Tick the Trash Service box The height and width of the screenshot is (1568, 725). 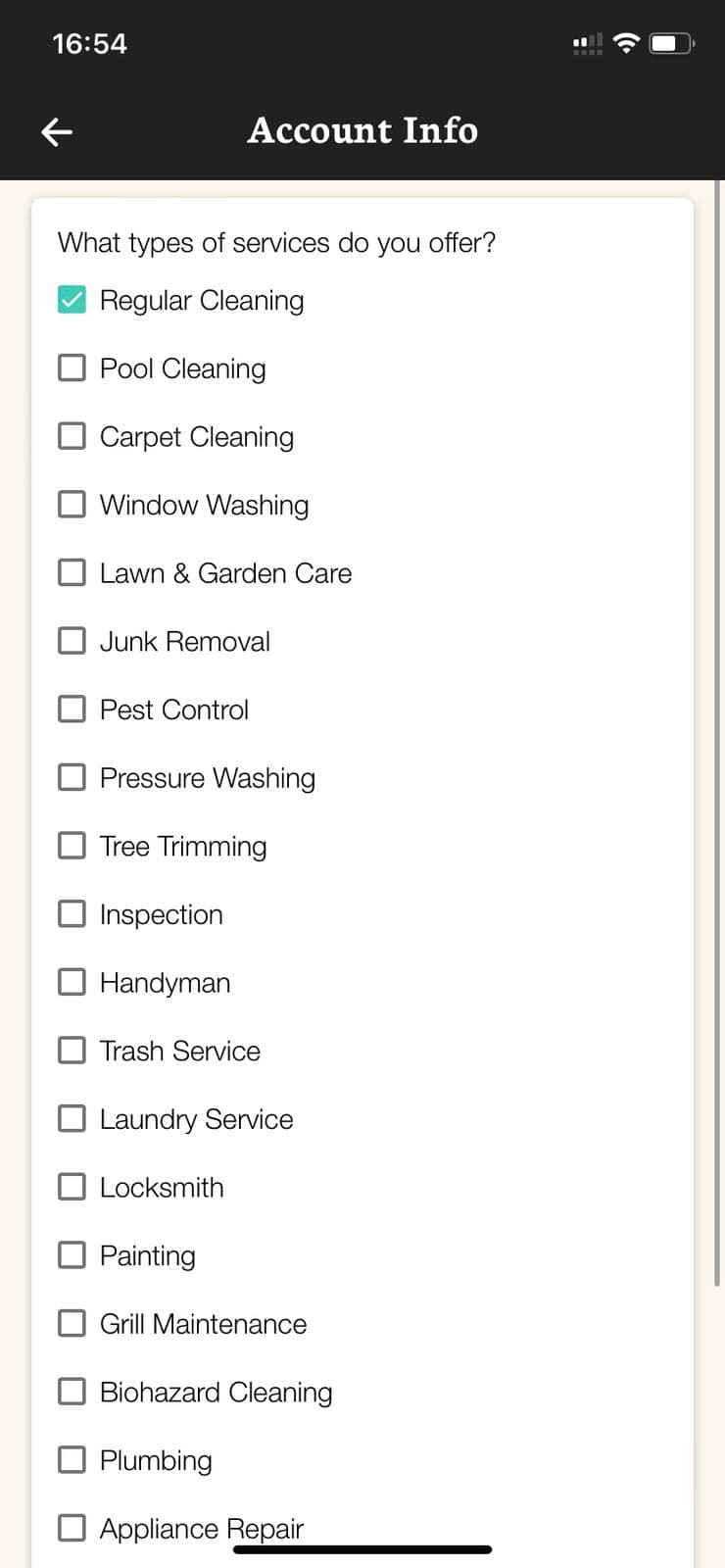pyautogui.click(x=72, y=1051)
